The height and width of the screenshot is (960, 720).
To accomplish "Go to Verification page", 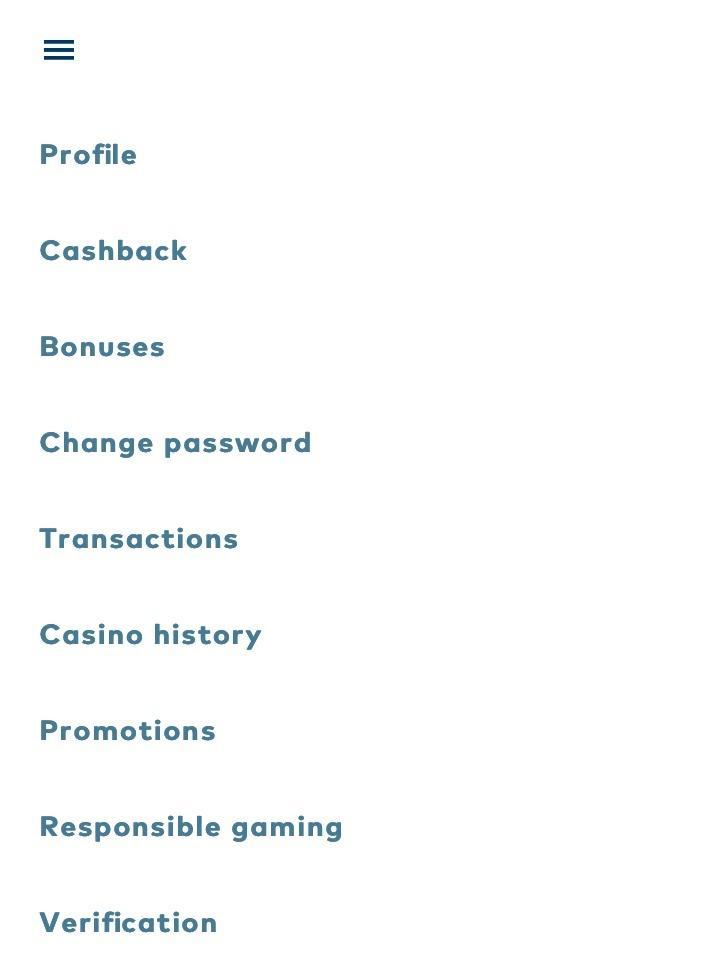I will [x=128, y=923].
